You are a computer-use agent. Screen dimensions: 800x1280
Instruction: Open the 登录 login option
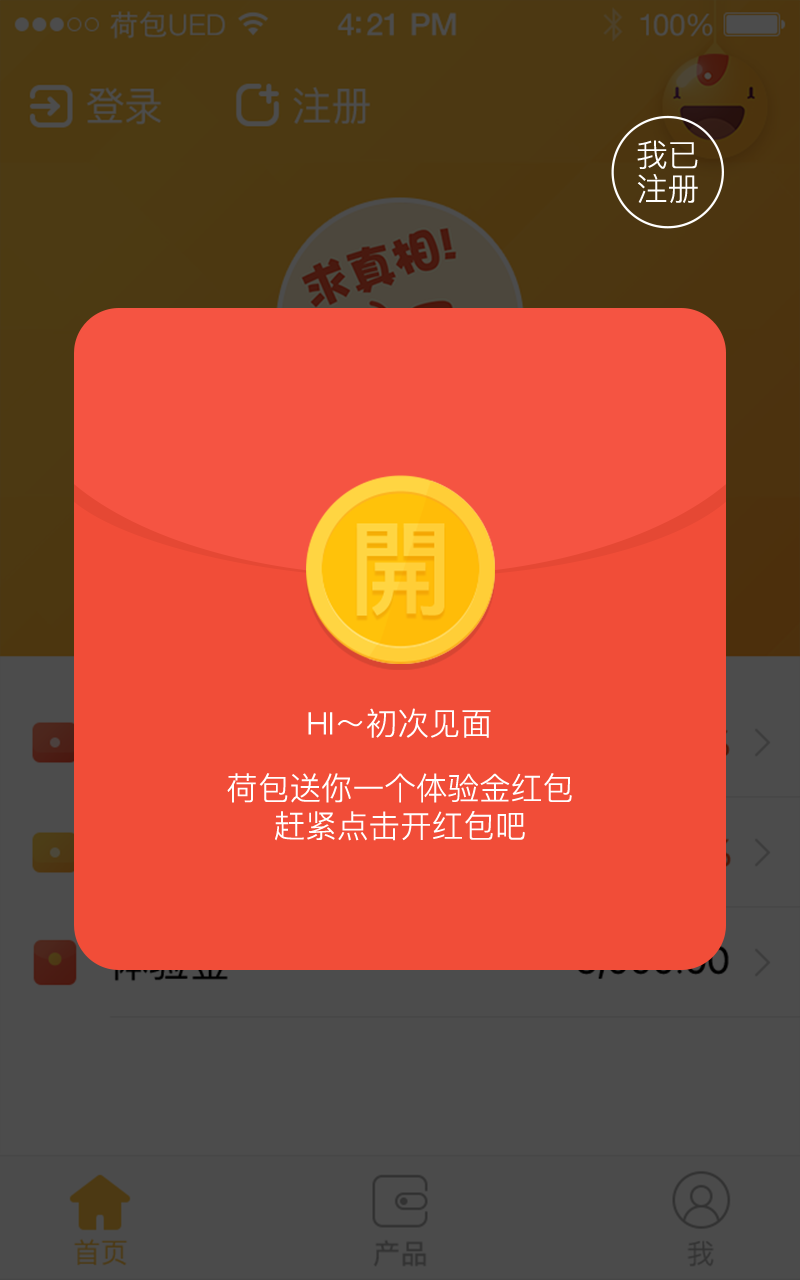pyautogui.click(x=96, y=106)
